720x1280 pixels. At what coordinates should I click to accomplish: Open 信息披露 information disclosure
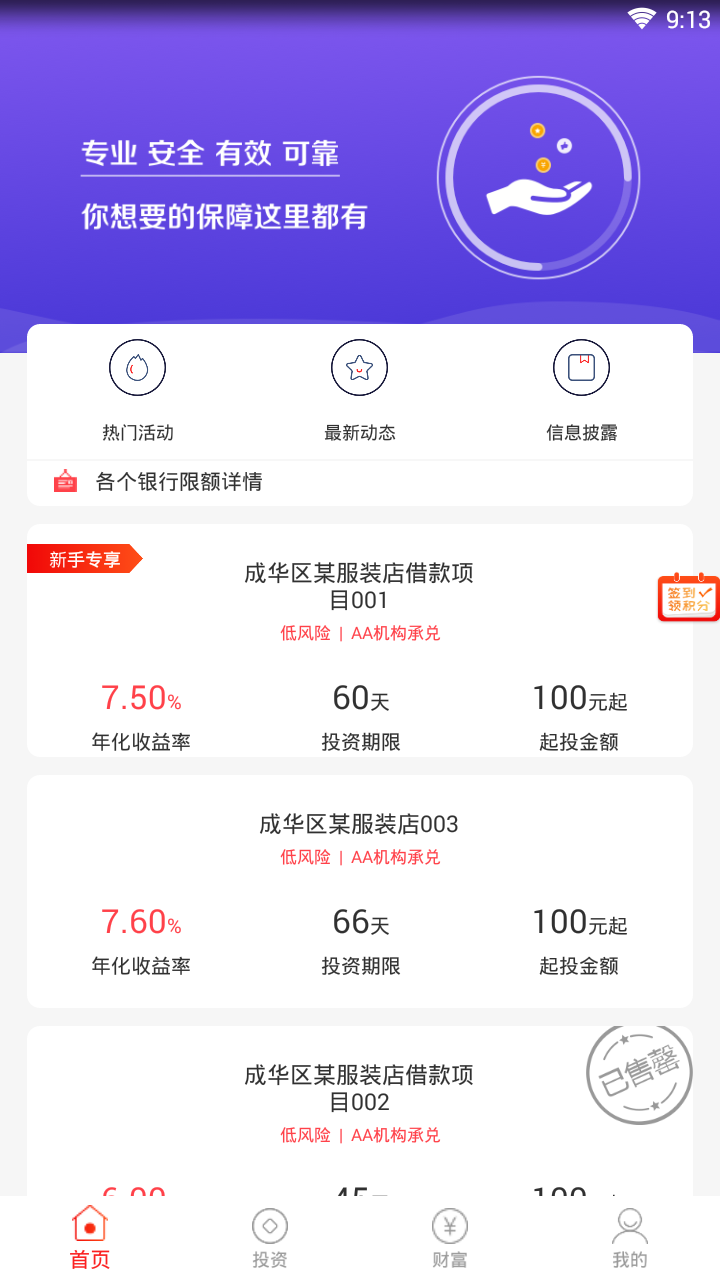[x=581, y=388]
